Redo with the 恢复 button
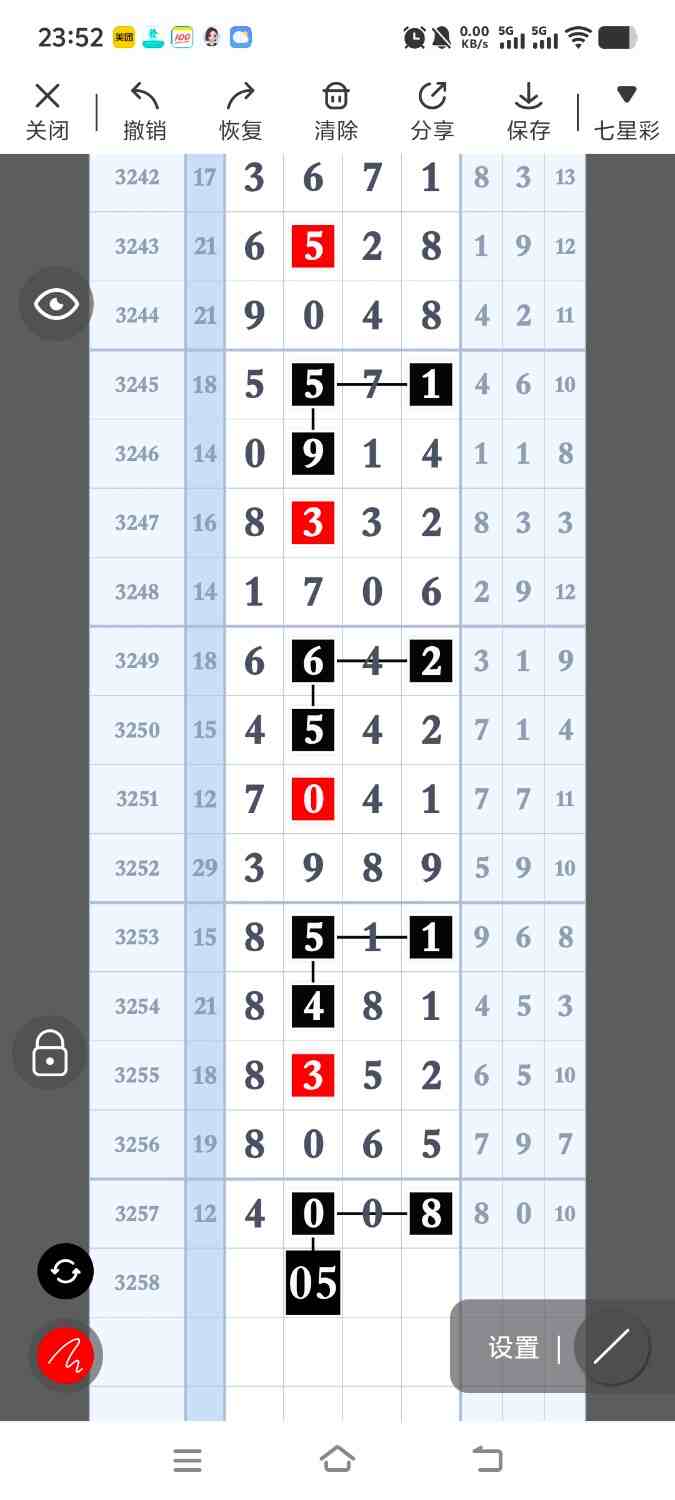The image size is (675, 1500). tap(240, 111)
